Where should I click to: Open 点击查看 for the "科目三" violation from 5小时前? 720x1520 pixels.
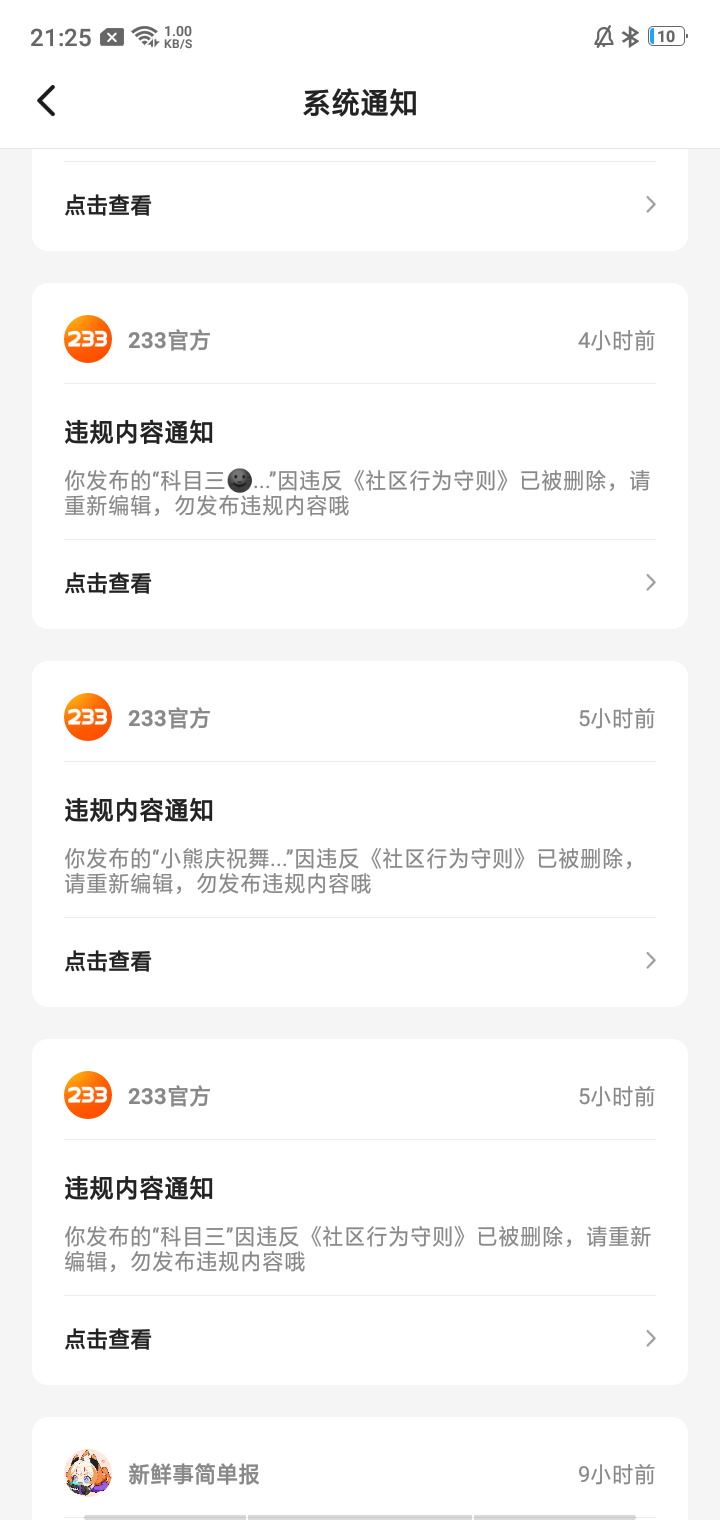click(x=360, y=1339)
